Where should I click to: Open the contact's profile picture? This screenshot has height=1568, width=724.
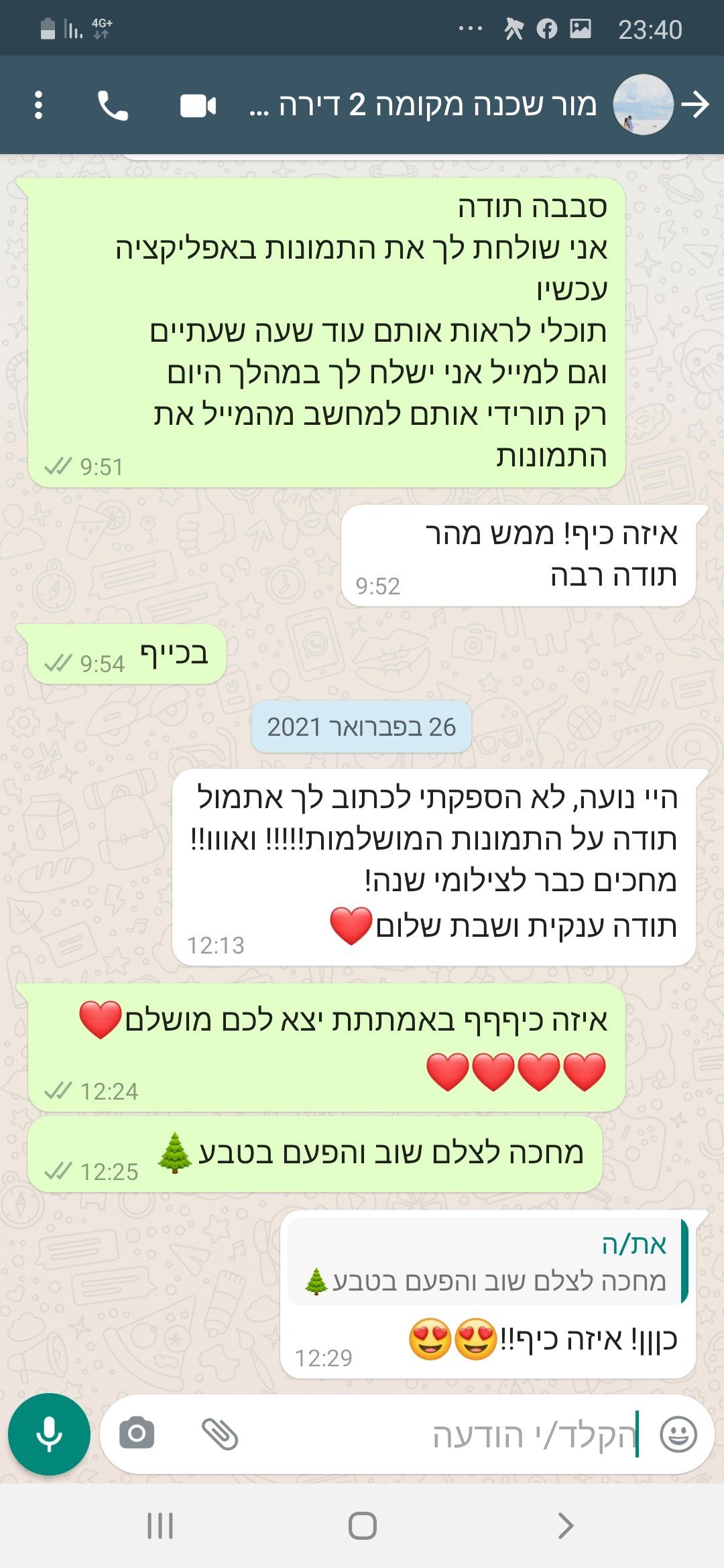tap(643, 105)
